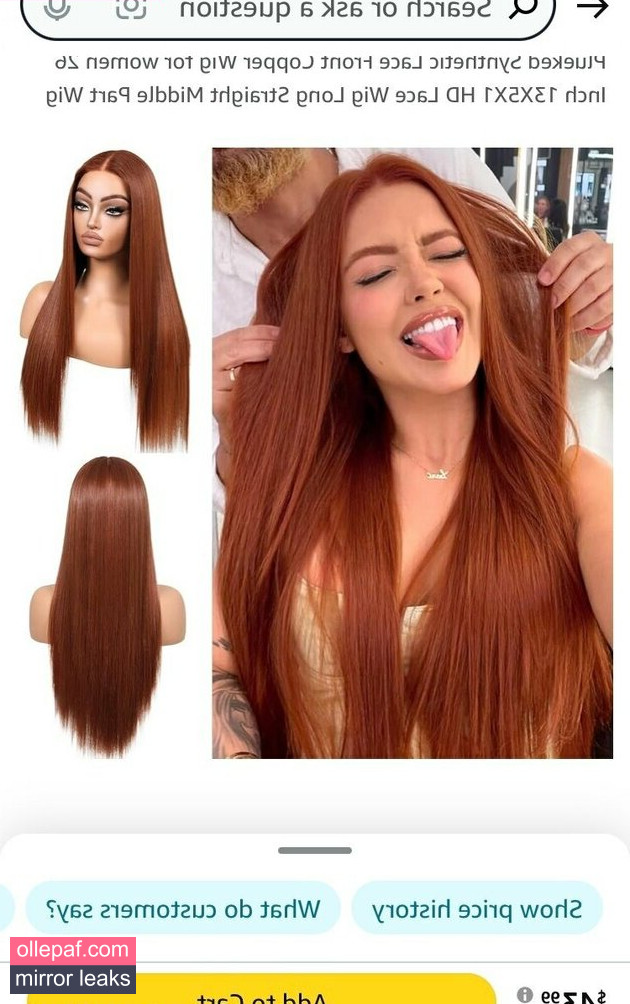Viewport: 630px width, 1004px height.
Task: Tap the bottom sheet drag handle
Action: pyautogui.click(x=315, y=850)
